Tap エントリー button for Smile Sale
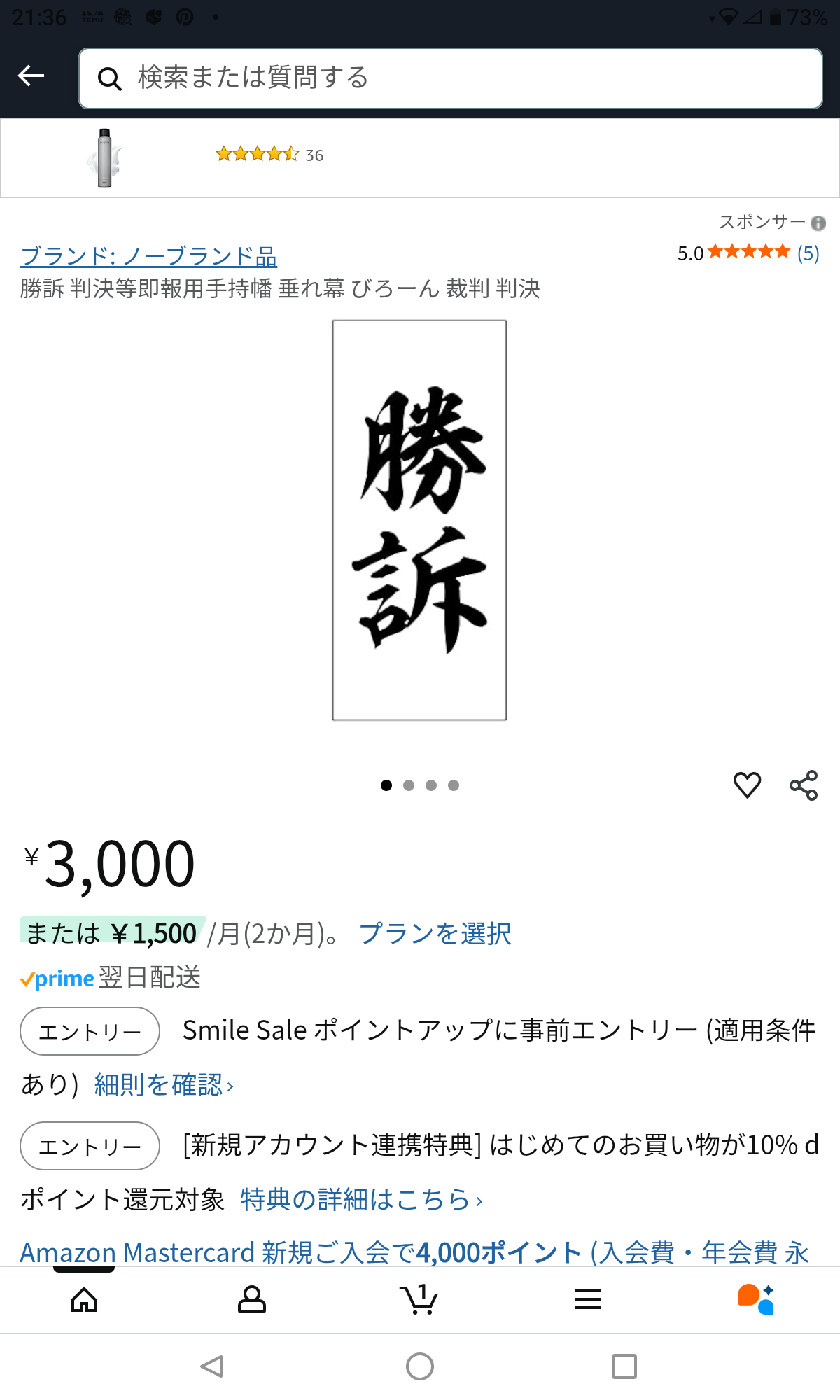Viewport: 840px width, 1400px height. pos(90,1031)
